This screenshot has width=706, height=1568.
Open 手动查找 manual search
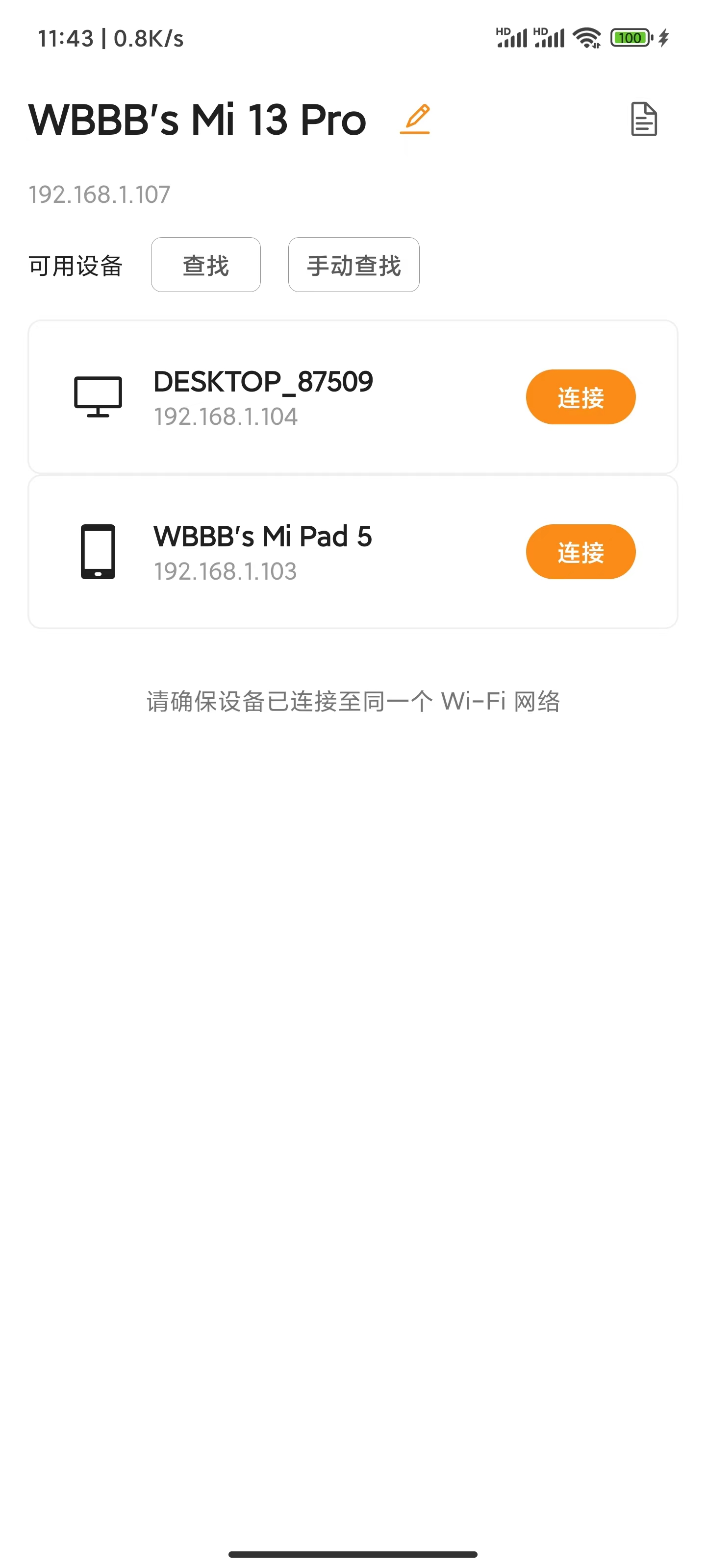(x=353, y=265)
